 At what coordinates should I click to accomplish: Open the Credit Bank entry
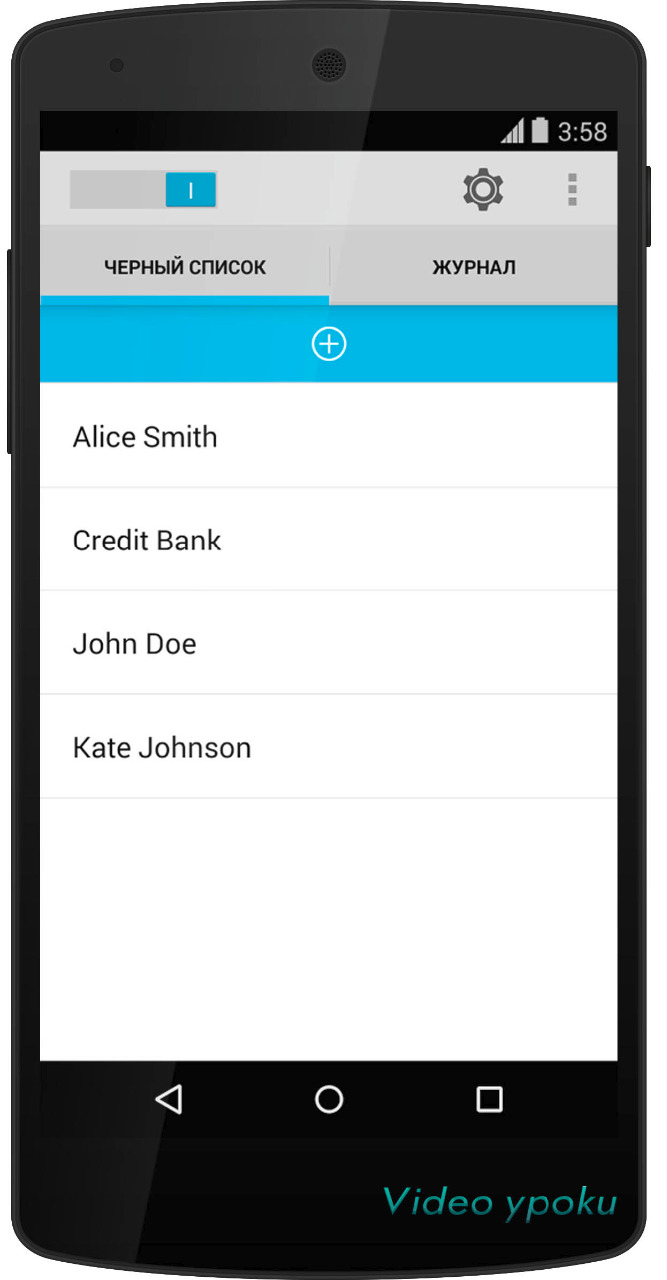point(328,540)
